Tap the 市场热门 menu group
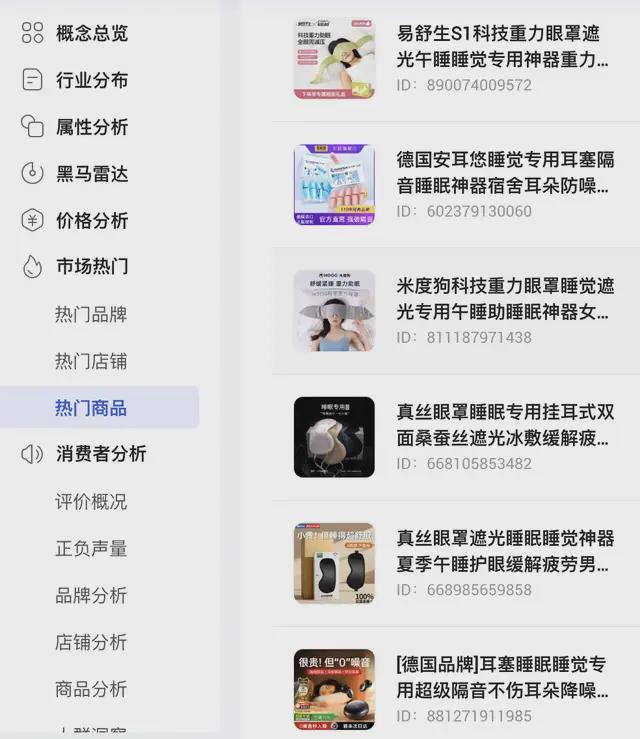The height and width of the screenshot is (739, 640). coord(92,267)
